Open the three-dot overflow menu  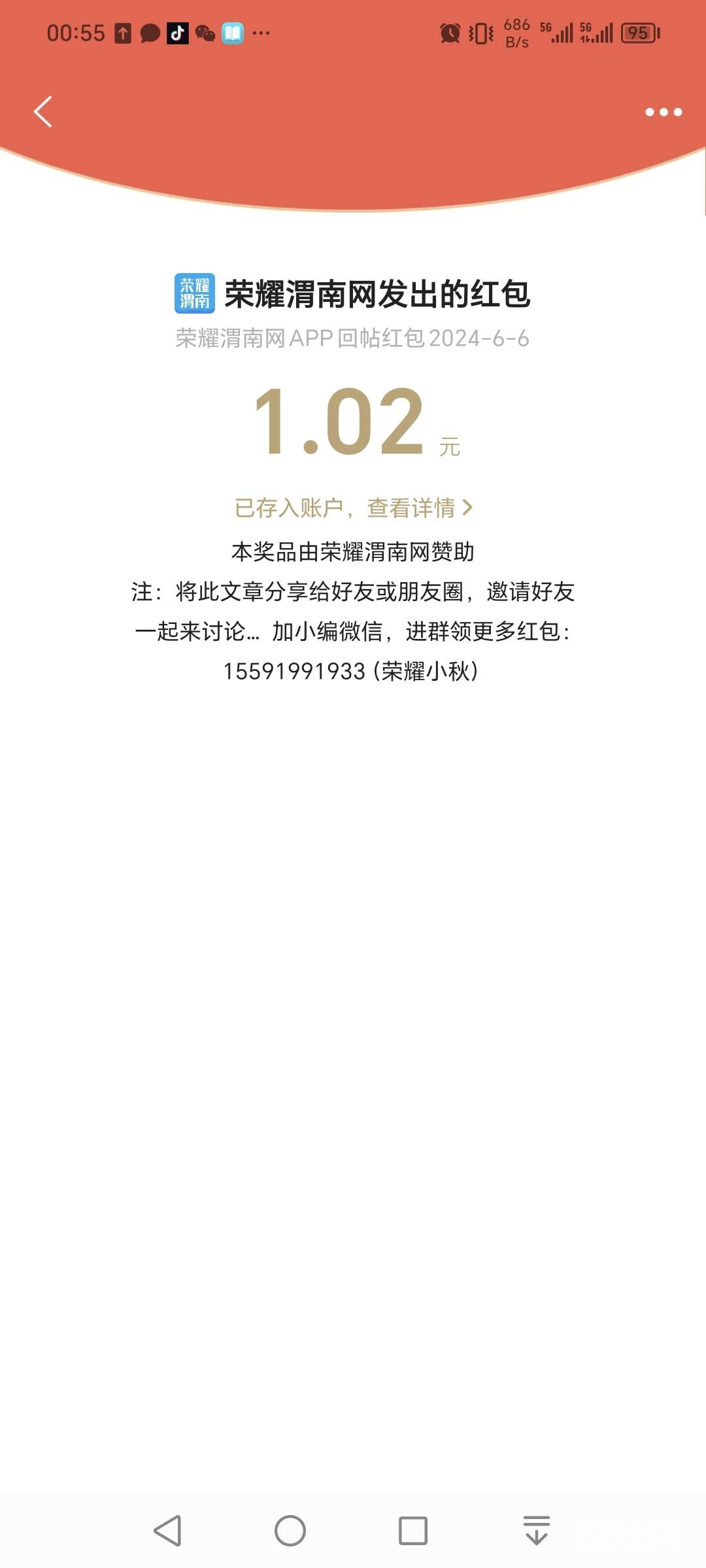pos(663,112)
